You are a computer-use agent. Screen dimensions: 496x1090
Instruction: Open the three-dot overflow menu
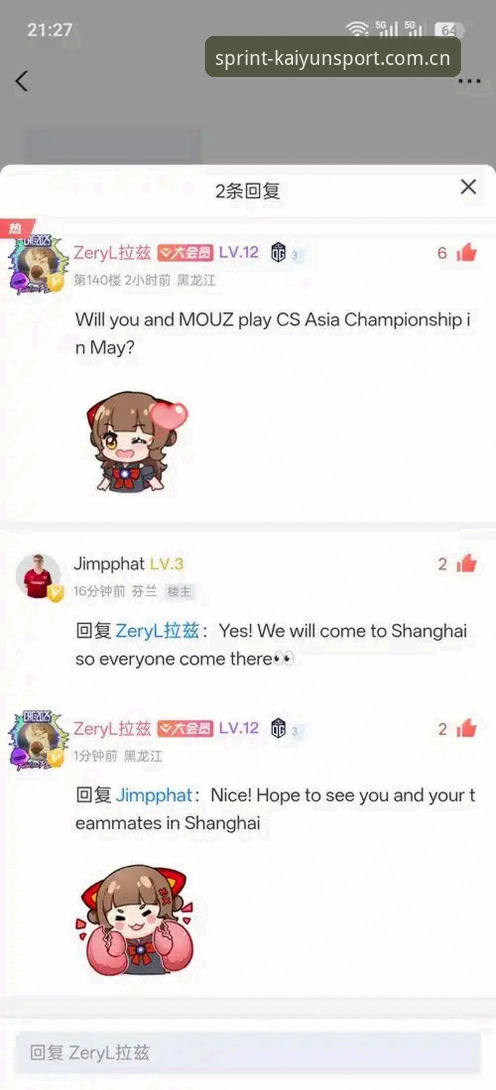(x=470, y=81)
